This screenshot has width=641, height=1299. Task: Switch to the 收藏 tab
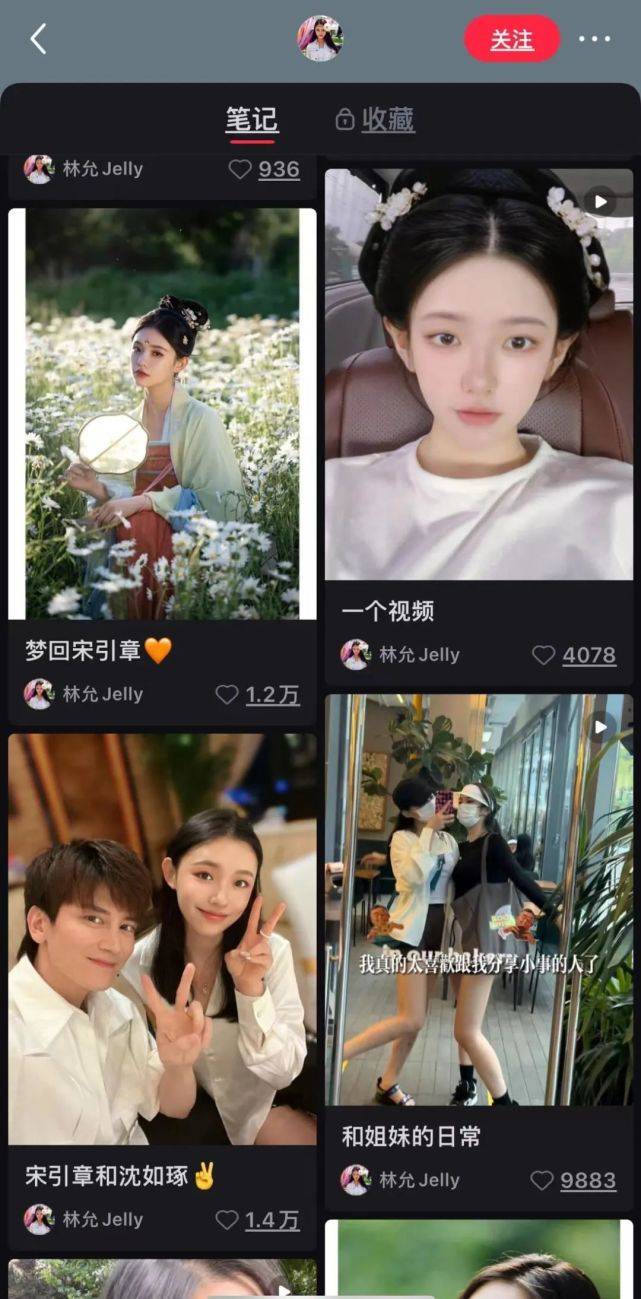(x=375, y=120)
